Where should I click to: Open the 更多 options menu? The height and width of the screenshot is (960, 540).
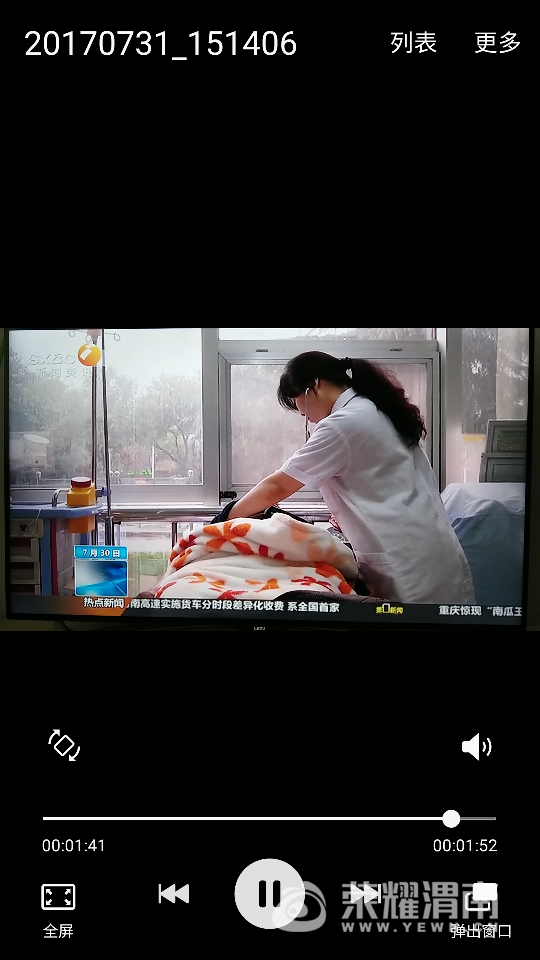click(x=497, y=43)
